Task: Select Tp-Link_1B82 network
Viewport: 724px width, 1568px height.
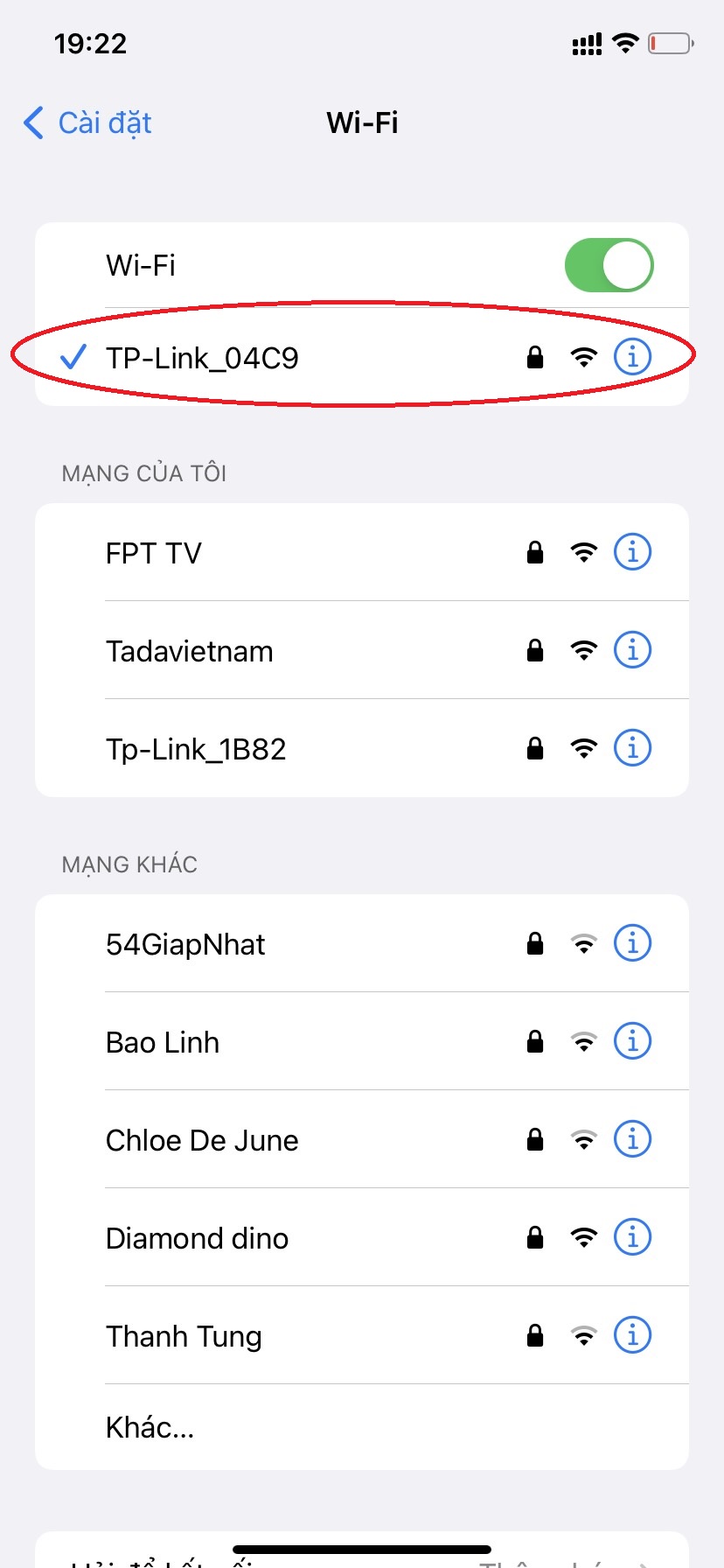Action: click(196, 749)
